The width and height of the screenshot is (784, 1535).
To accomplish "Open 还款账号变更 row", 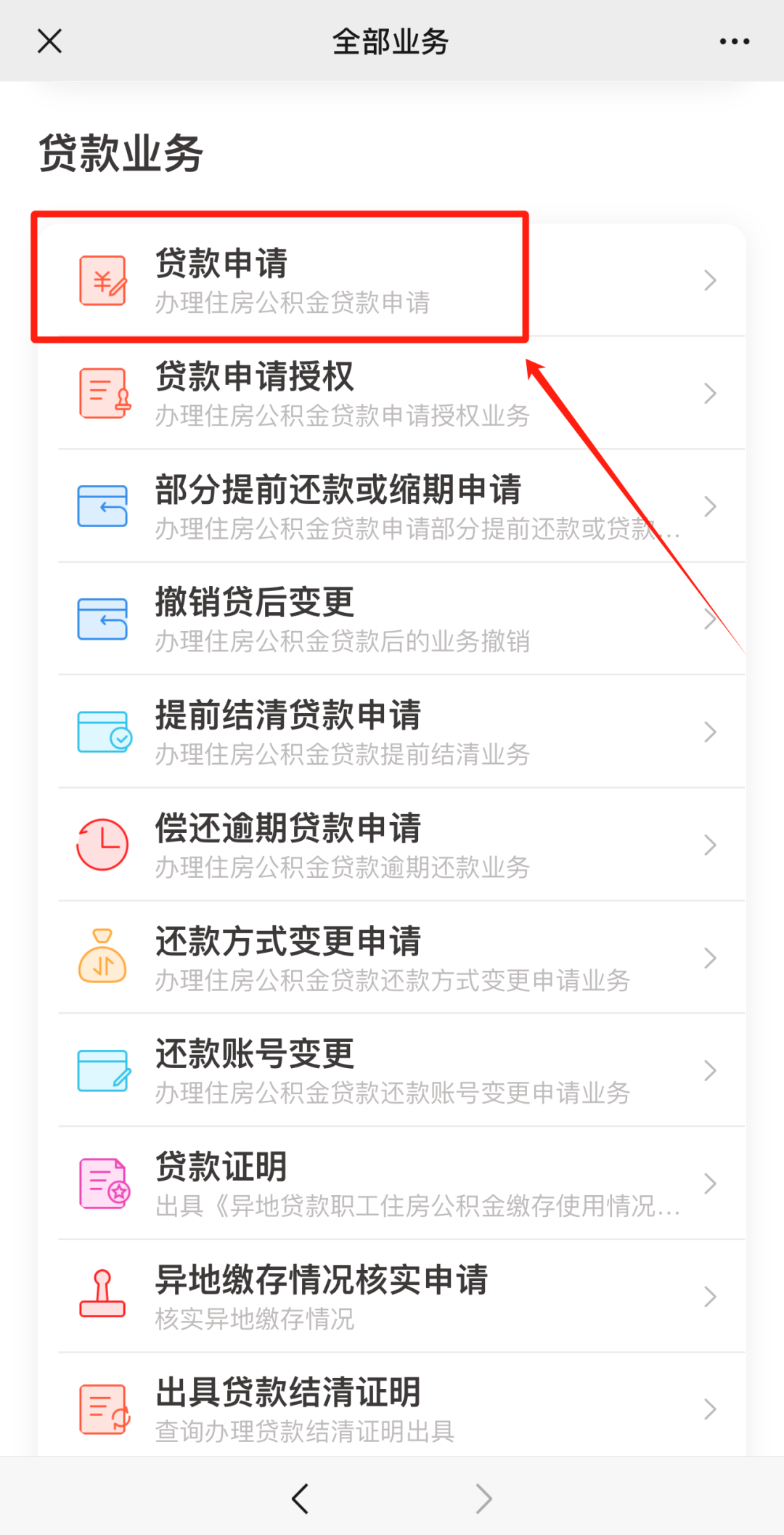I will pyautogui.click(x=392, y=1070).
